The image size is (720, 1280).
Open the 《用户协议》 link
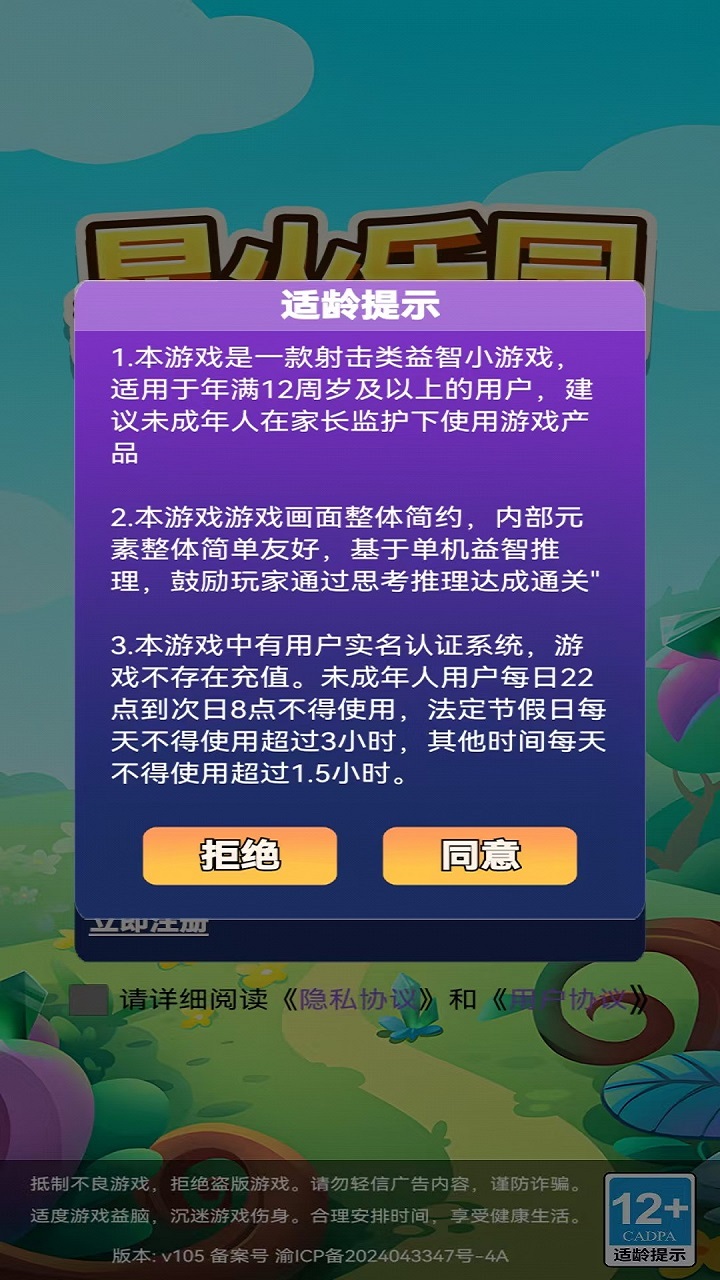click(x=568, y=999)
